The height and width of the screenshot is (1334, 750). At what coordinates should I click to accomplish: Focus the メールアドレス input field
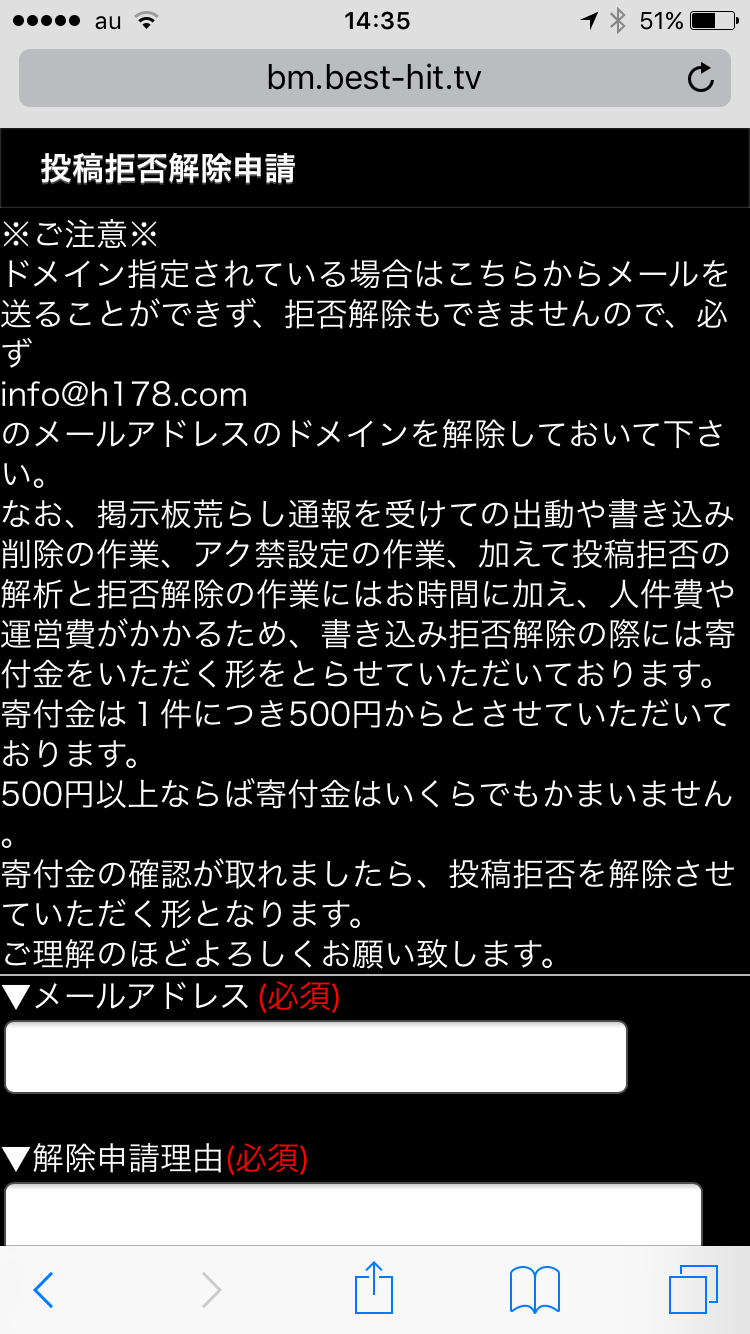click(x=316, y=1057)
